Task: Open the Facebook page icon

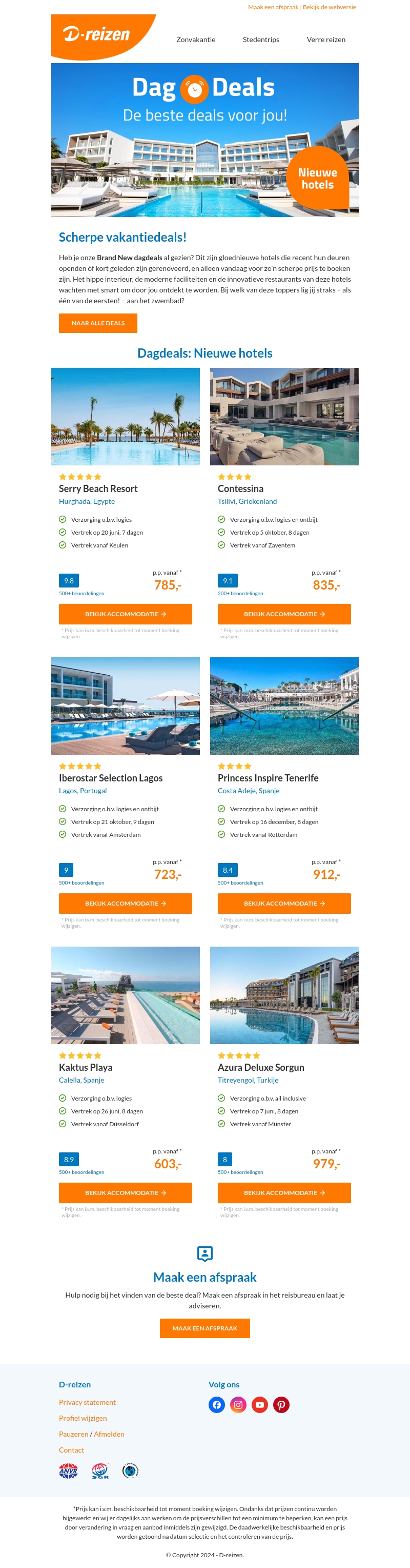Action: point(217,1405)
